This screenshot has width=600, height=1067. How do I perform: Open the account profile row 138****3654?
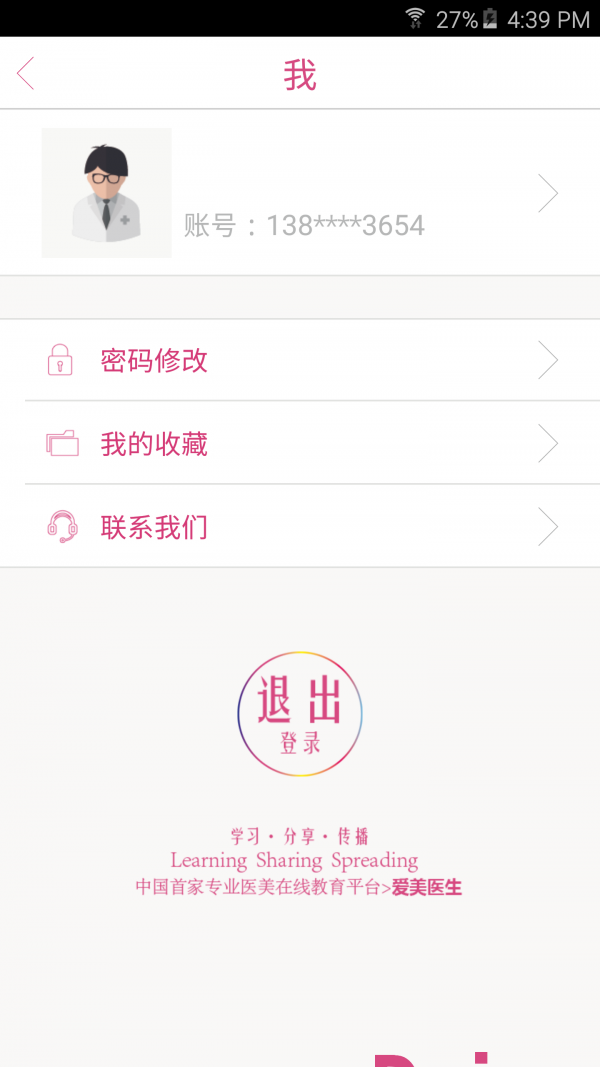pos(300,193)
